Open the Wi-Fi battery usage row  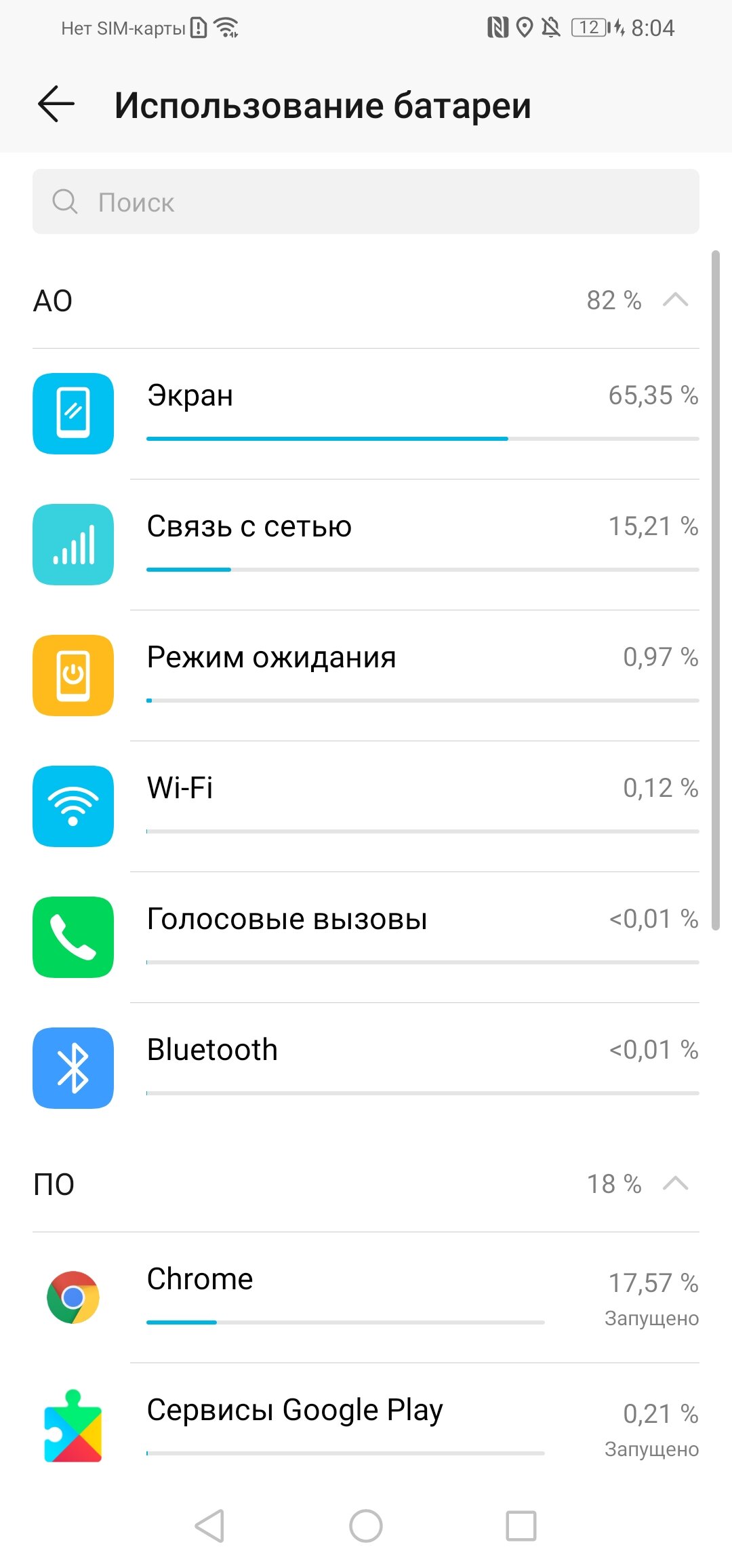click(x=366, y=806)
